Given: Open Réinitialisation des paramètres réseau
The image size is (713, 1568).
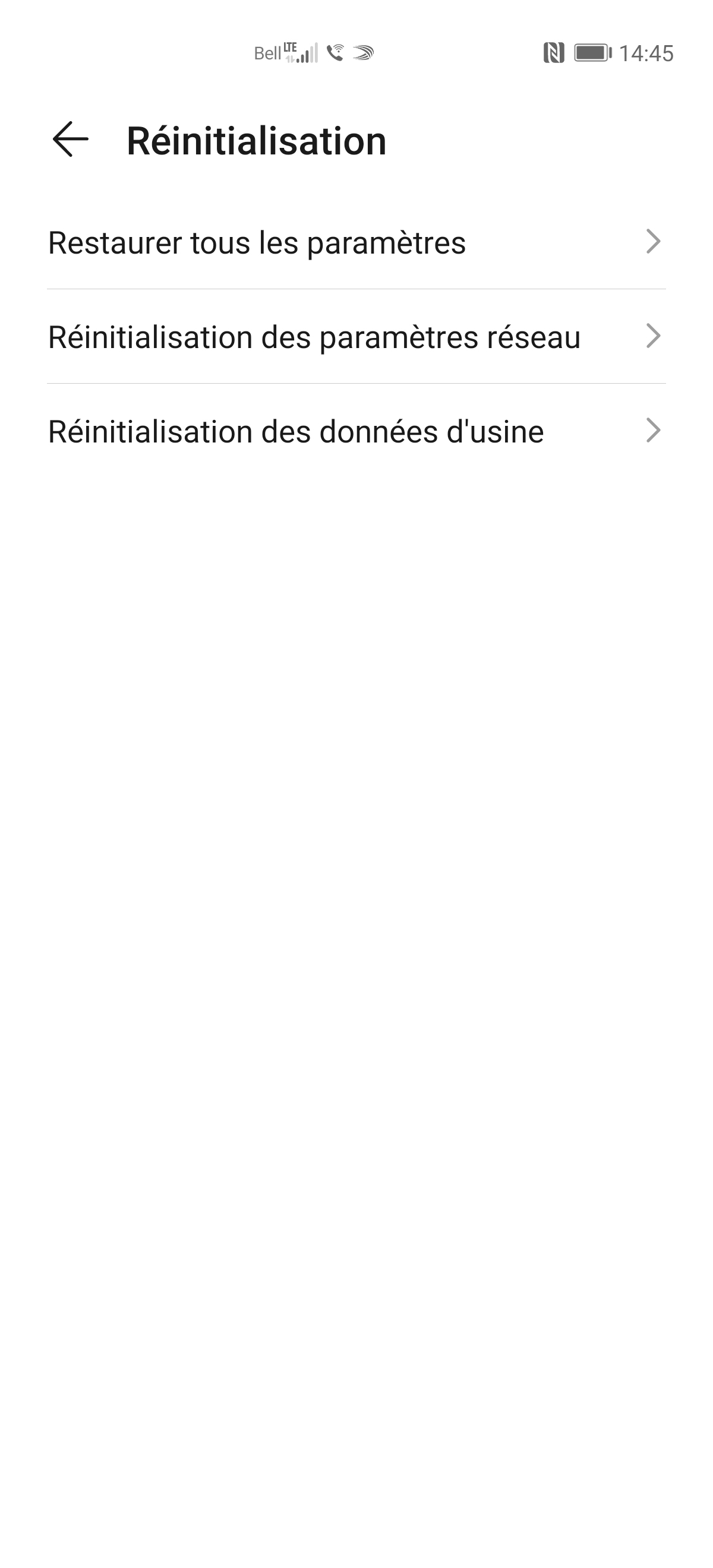Looking at the screenshot, I should tap(314, 336).
